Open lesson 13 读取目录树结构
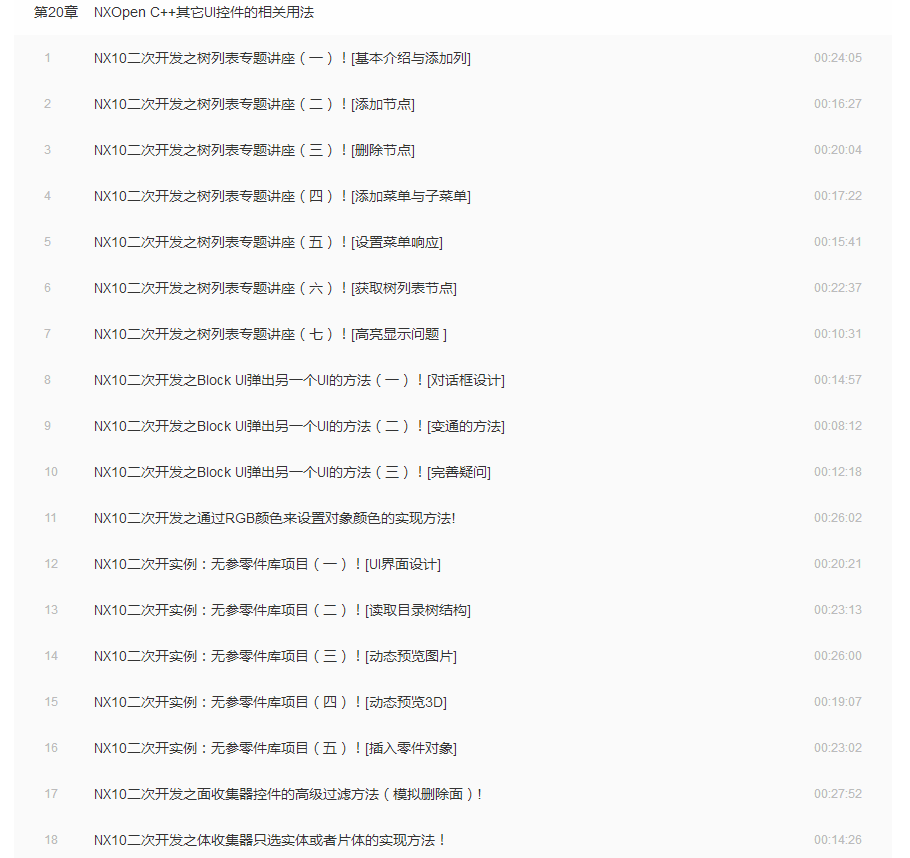This screenshot has width=910, height=858. coord(282,610)
